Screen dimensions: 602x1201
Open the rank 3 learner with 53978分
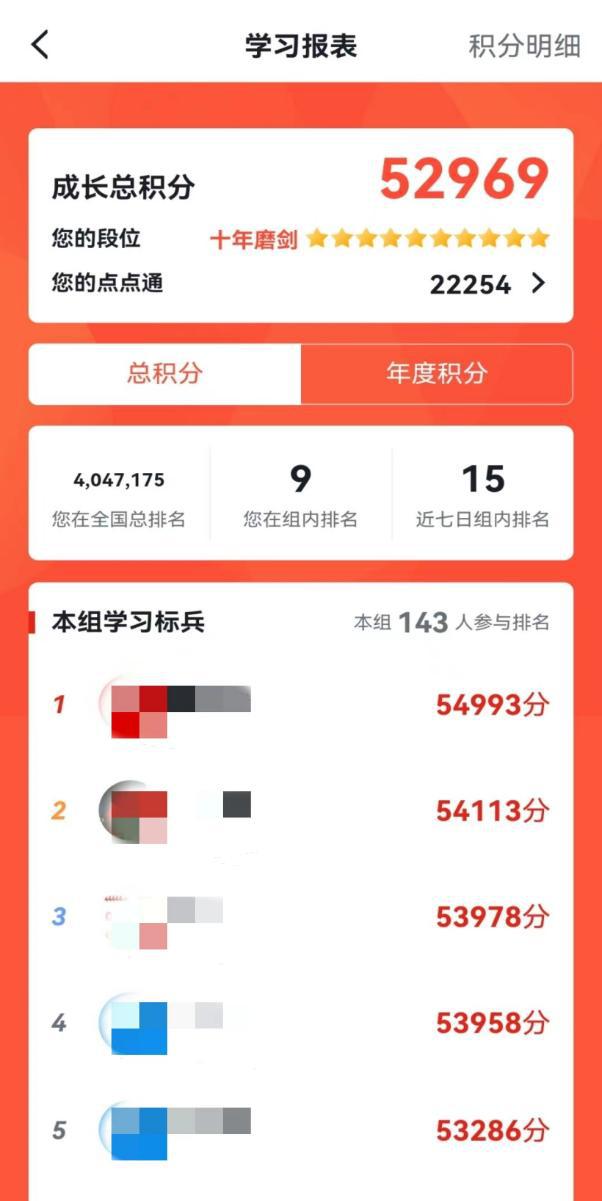tap(300, 916)
